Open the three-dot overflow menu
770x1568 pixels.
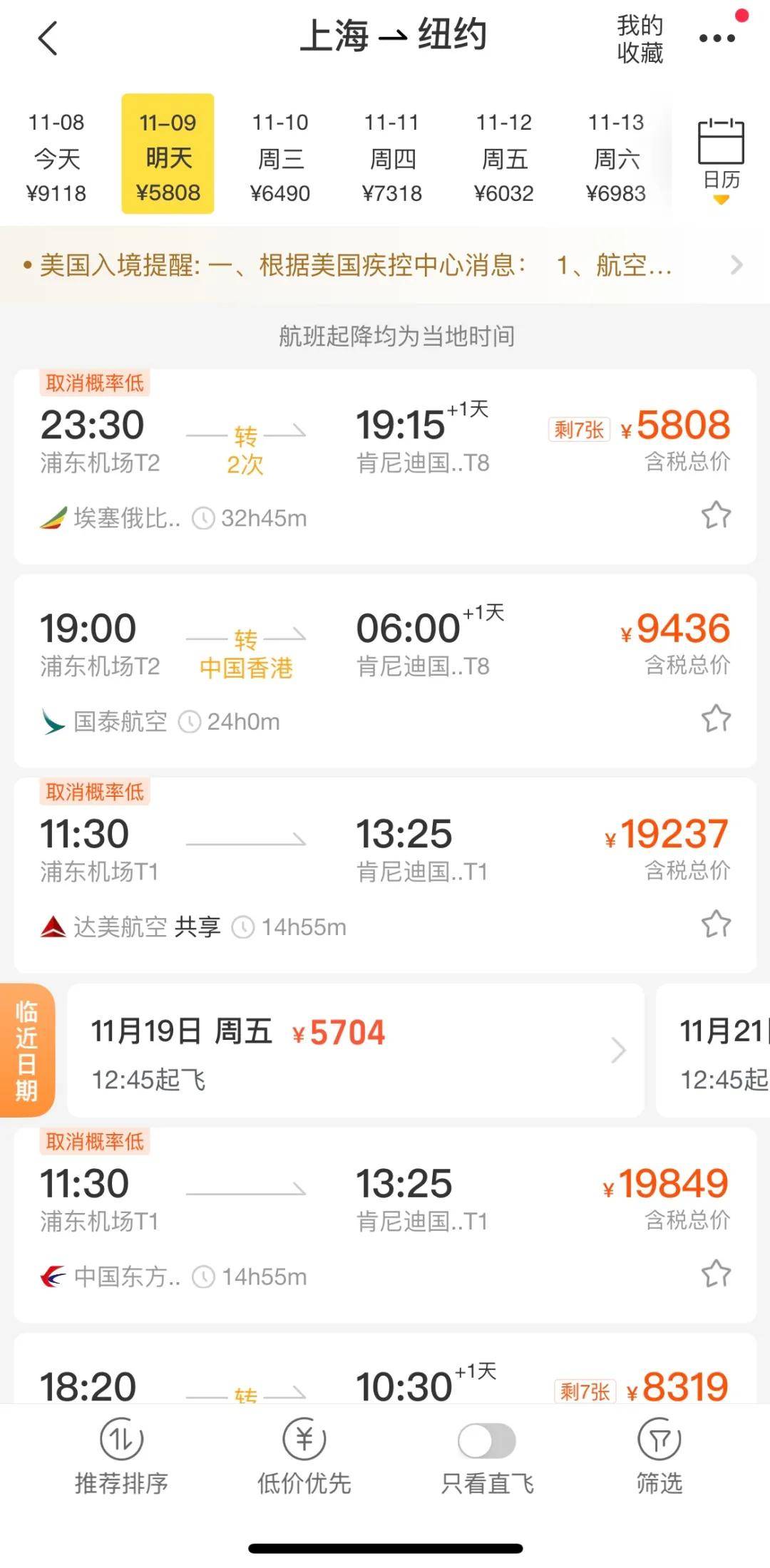(717, 38)
